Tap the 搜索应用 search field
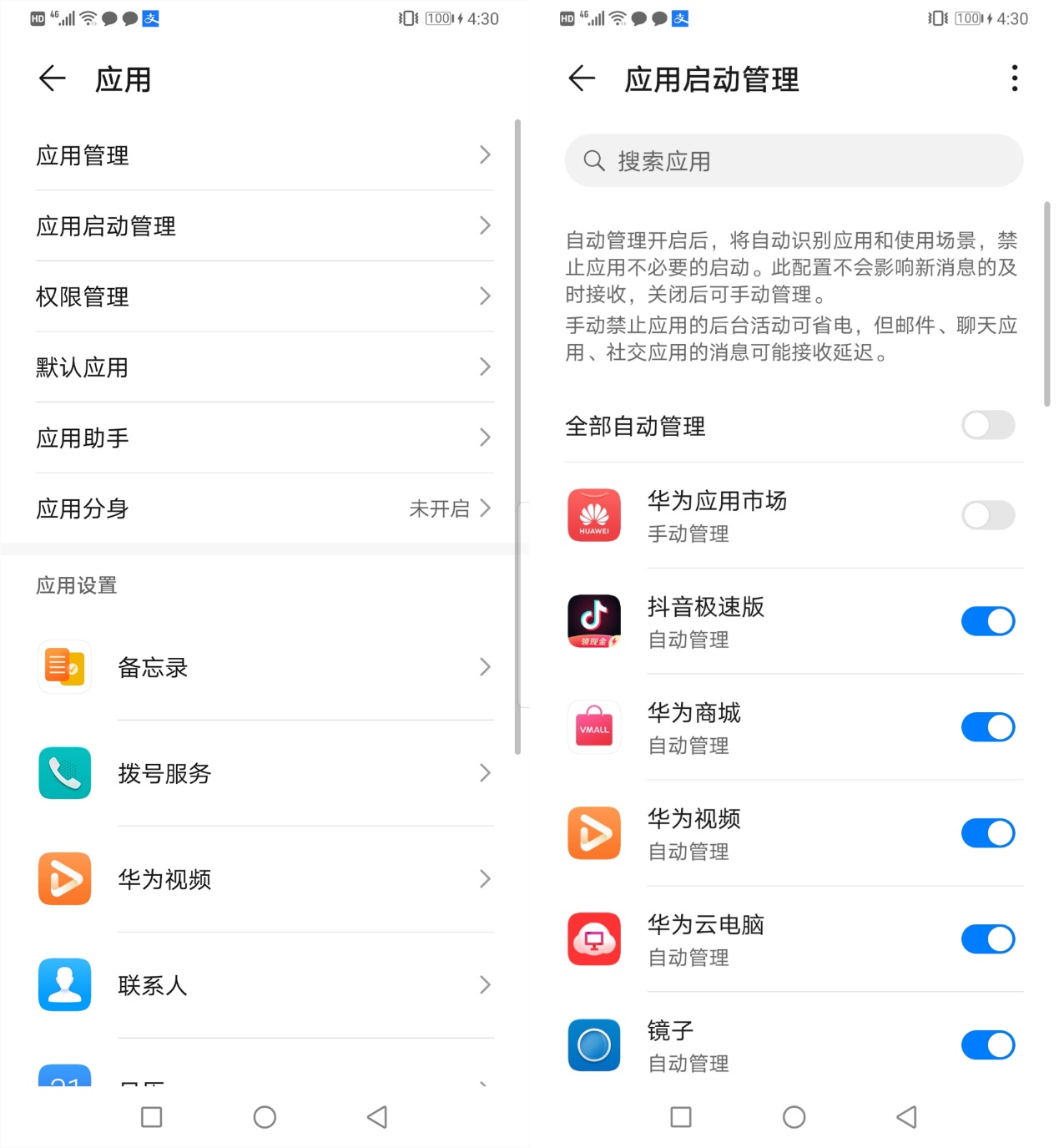 pyautogui.click(x=793, y=160)
